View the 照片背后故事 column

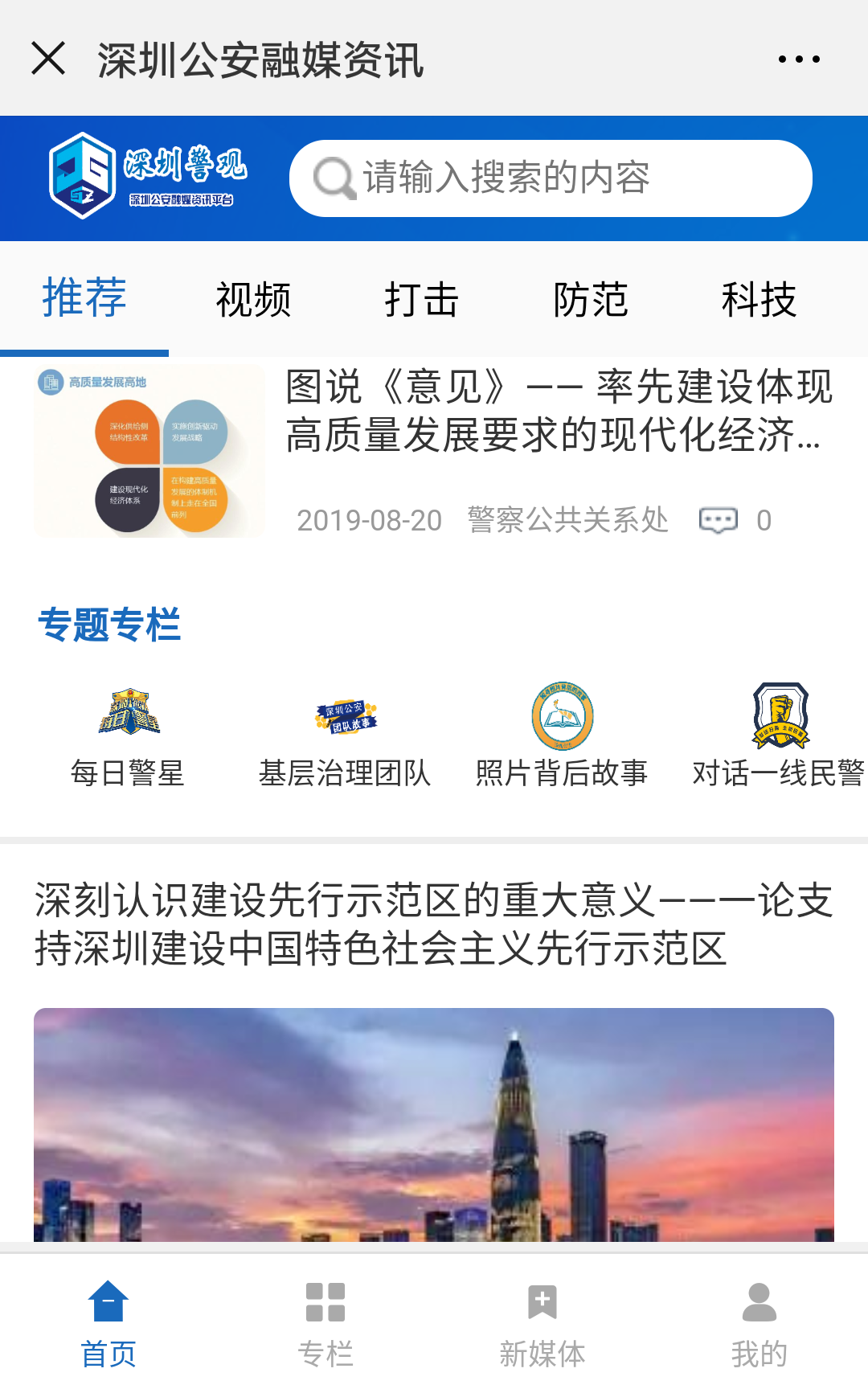(562, 735)
